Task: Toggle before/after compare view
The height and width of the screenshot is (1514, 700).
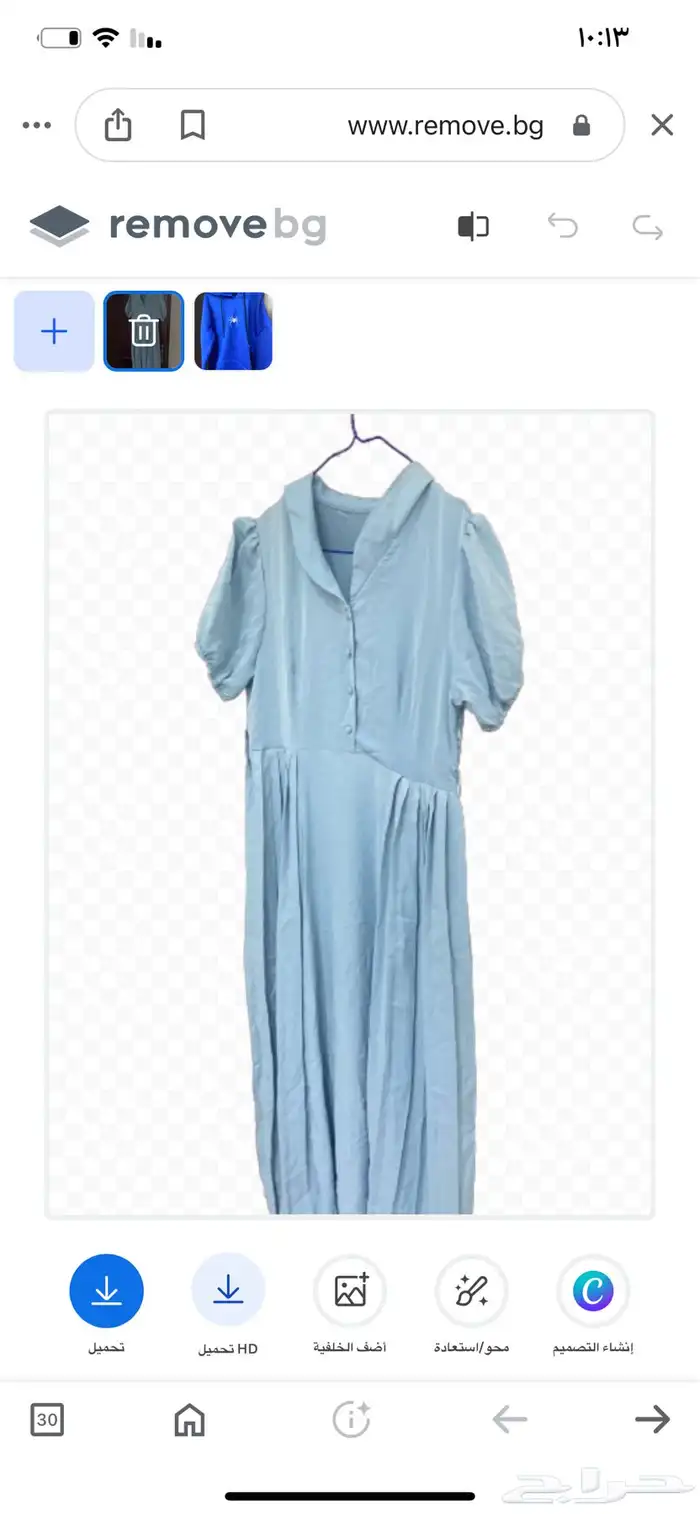Action: coord(473,226)
